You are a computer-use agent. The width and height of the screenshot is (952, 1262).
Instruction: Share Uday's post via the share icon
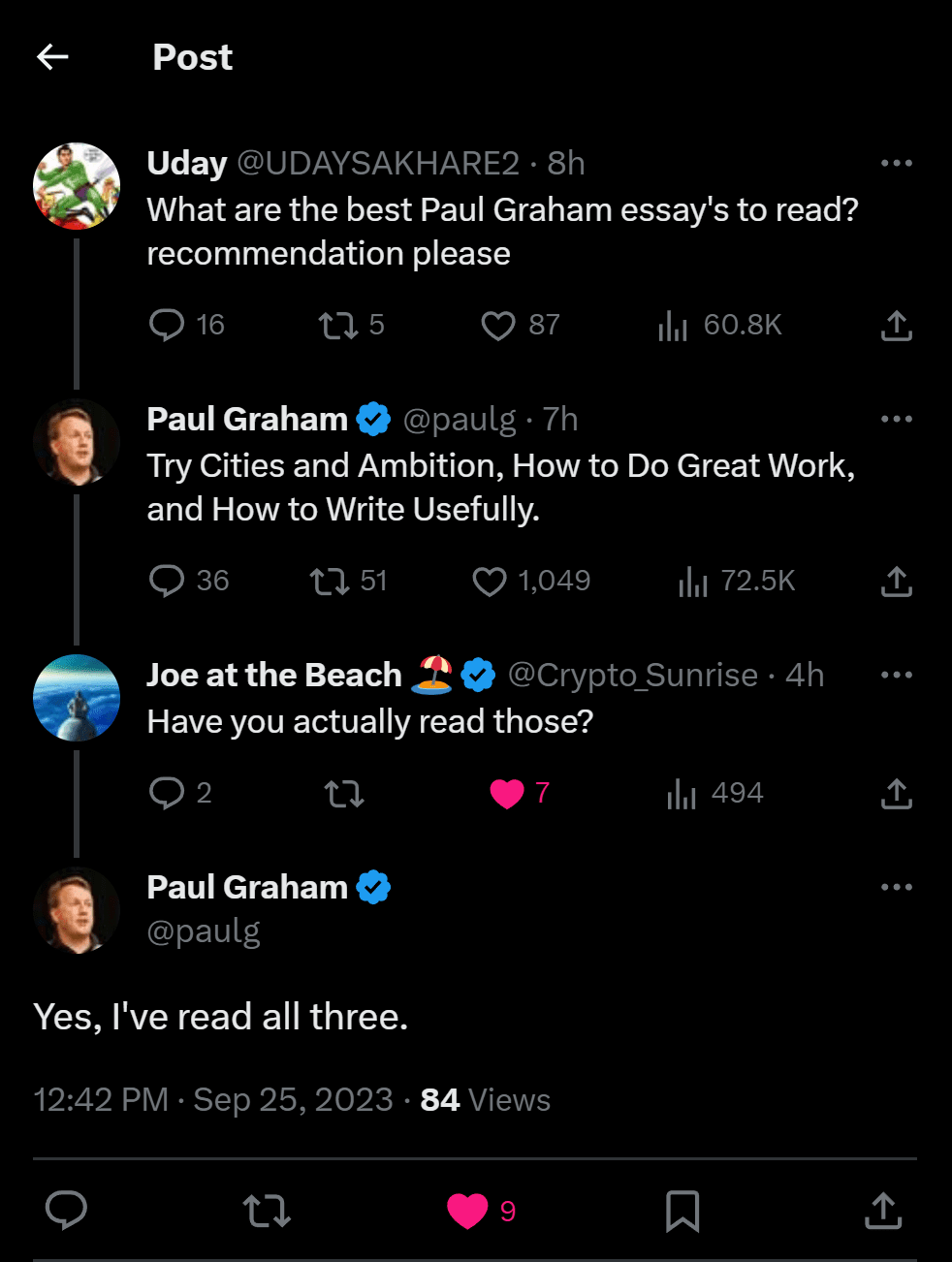[x=897, y=326]
